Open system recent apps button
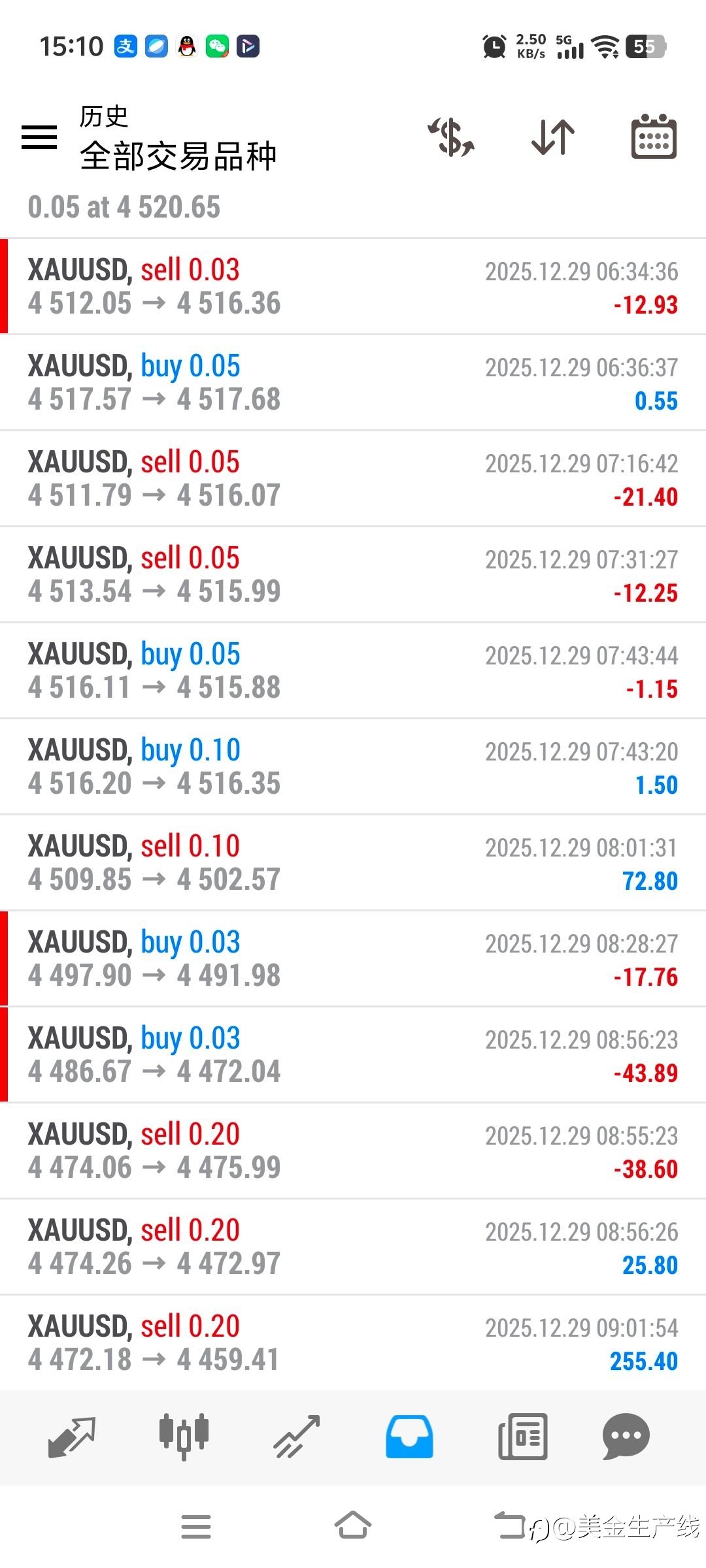The height and width of the screenshot is (1568, 706). [x=196, y=1527]
